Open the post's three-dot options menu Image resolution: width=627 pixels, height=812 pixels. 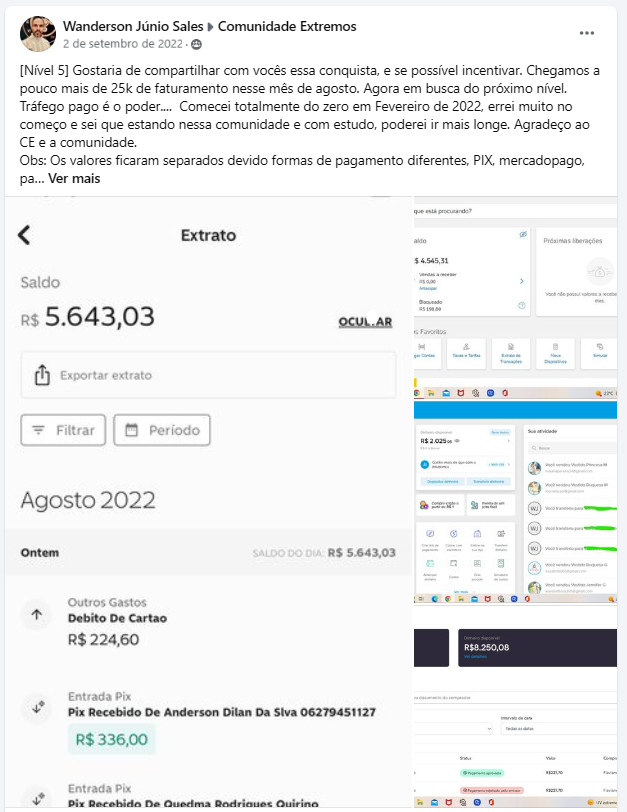coord(587,33)
